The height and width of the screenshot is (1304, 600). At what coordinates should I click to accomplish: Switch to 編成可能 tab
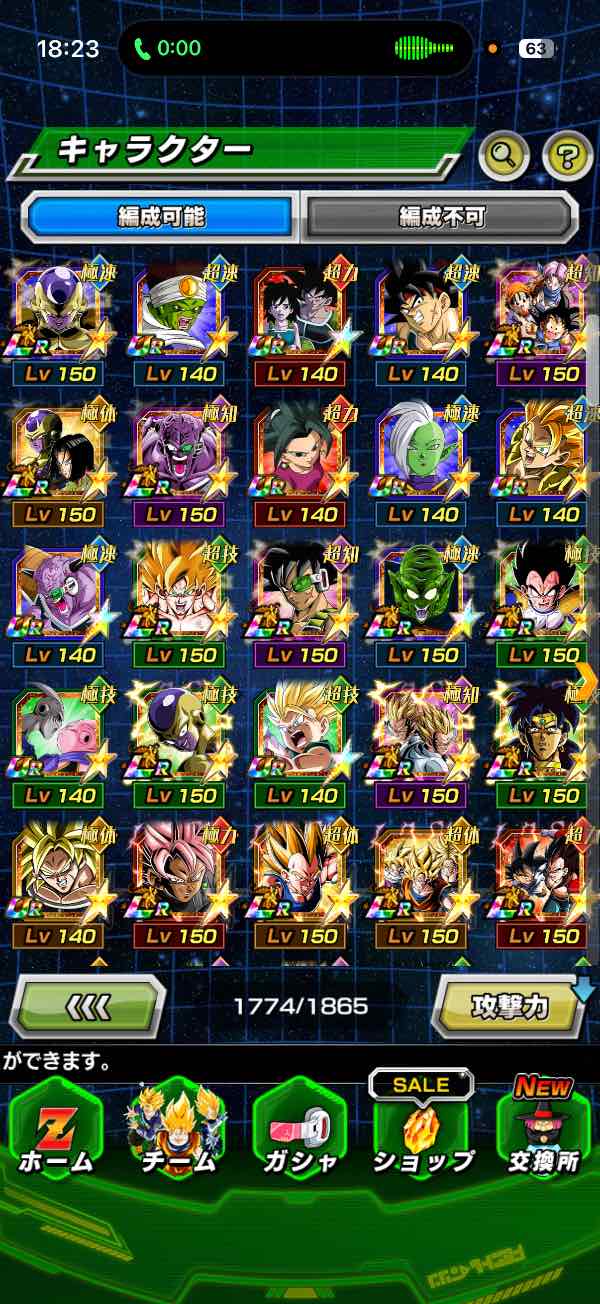[161, 217]
